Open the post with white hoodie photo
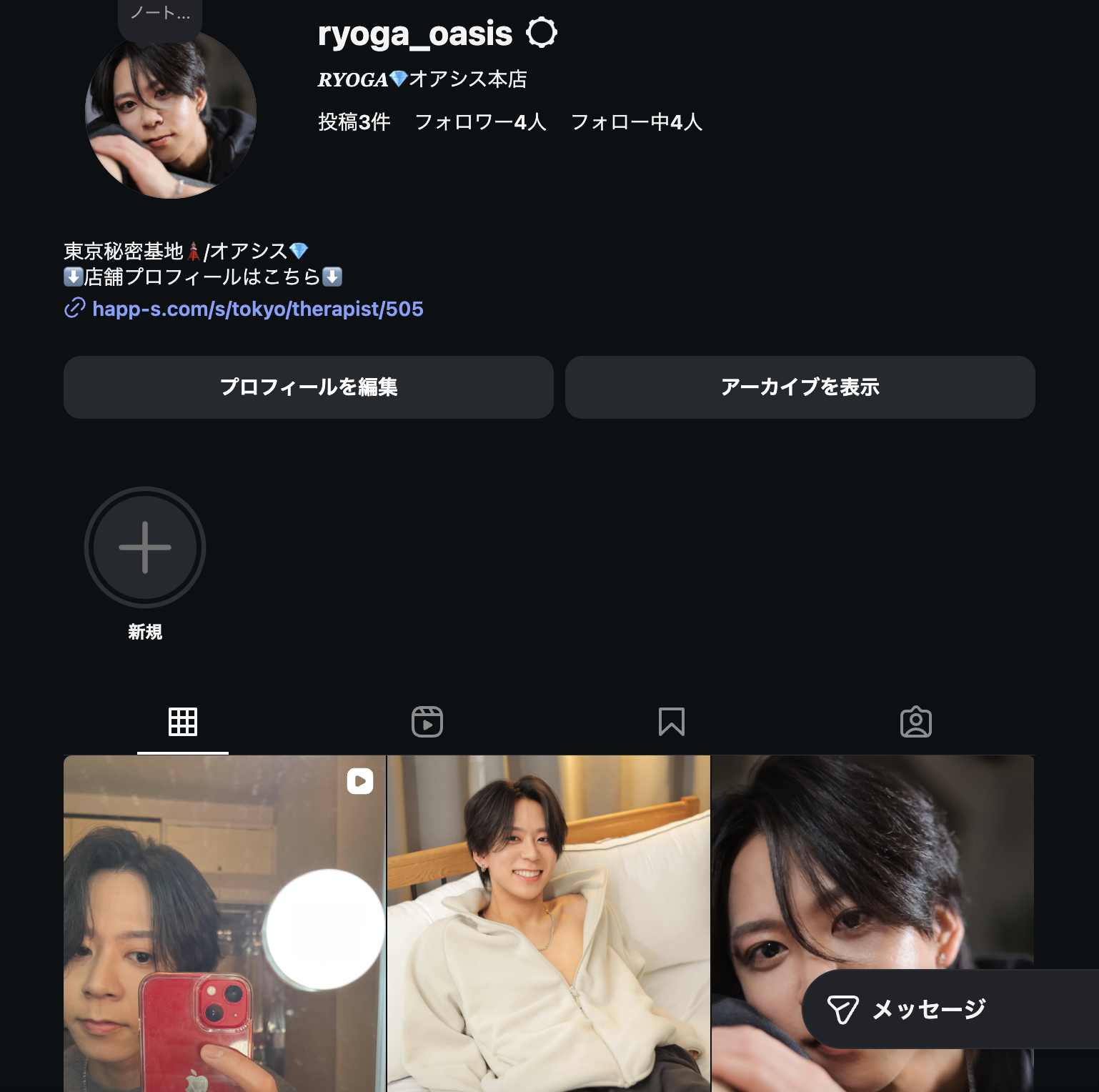Viewport: 1099px width, 1092px height. [x=548, y=923]
